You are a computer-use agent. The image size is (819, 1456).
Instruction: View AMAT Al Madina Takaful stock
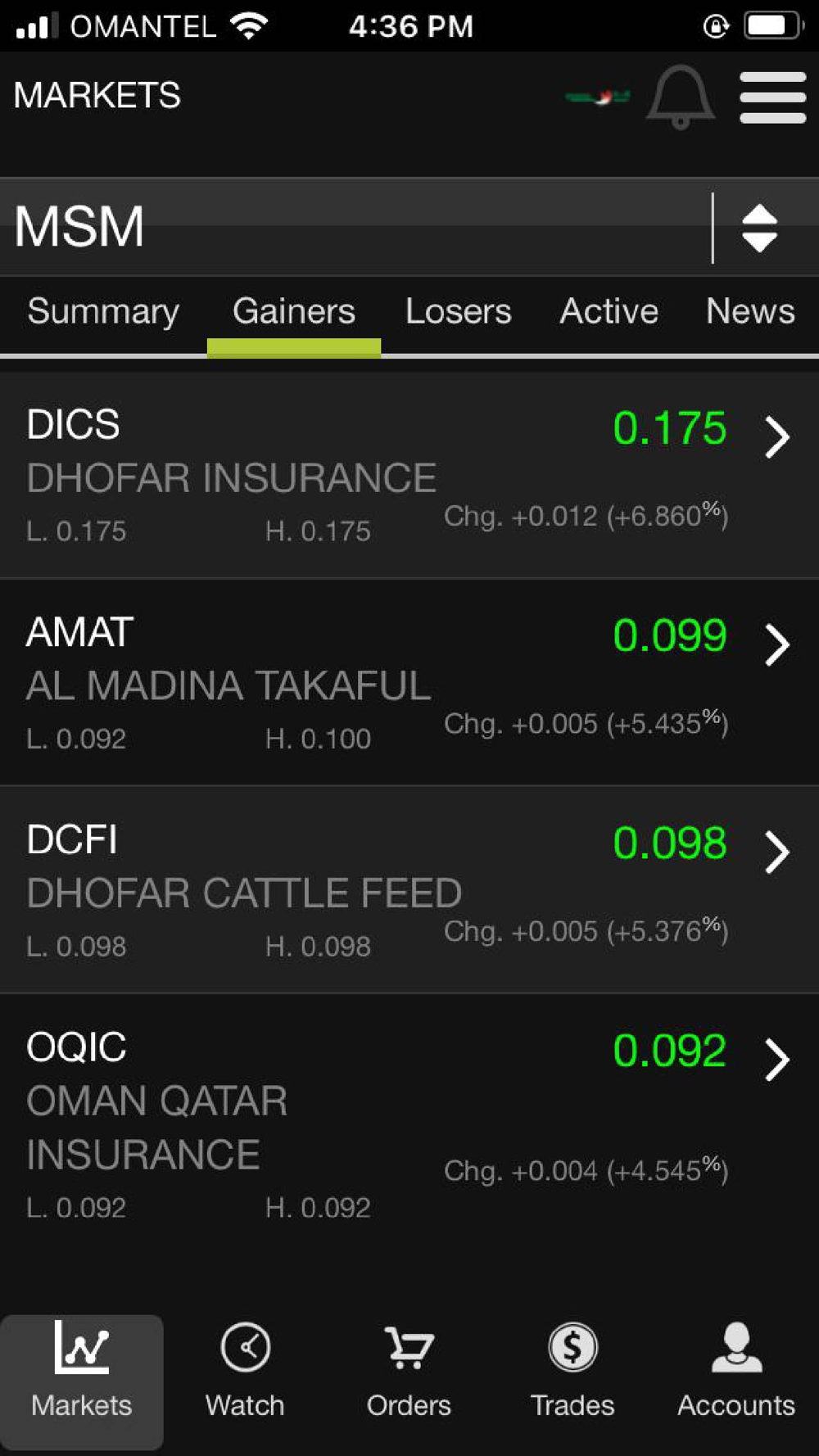[409, 683]
